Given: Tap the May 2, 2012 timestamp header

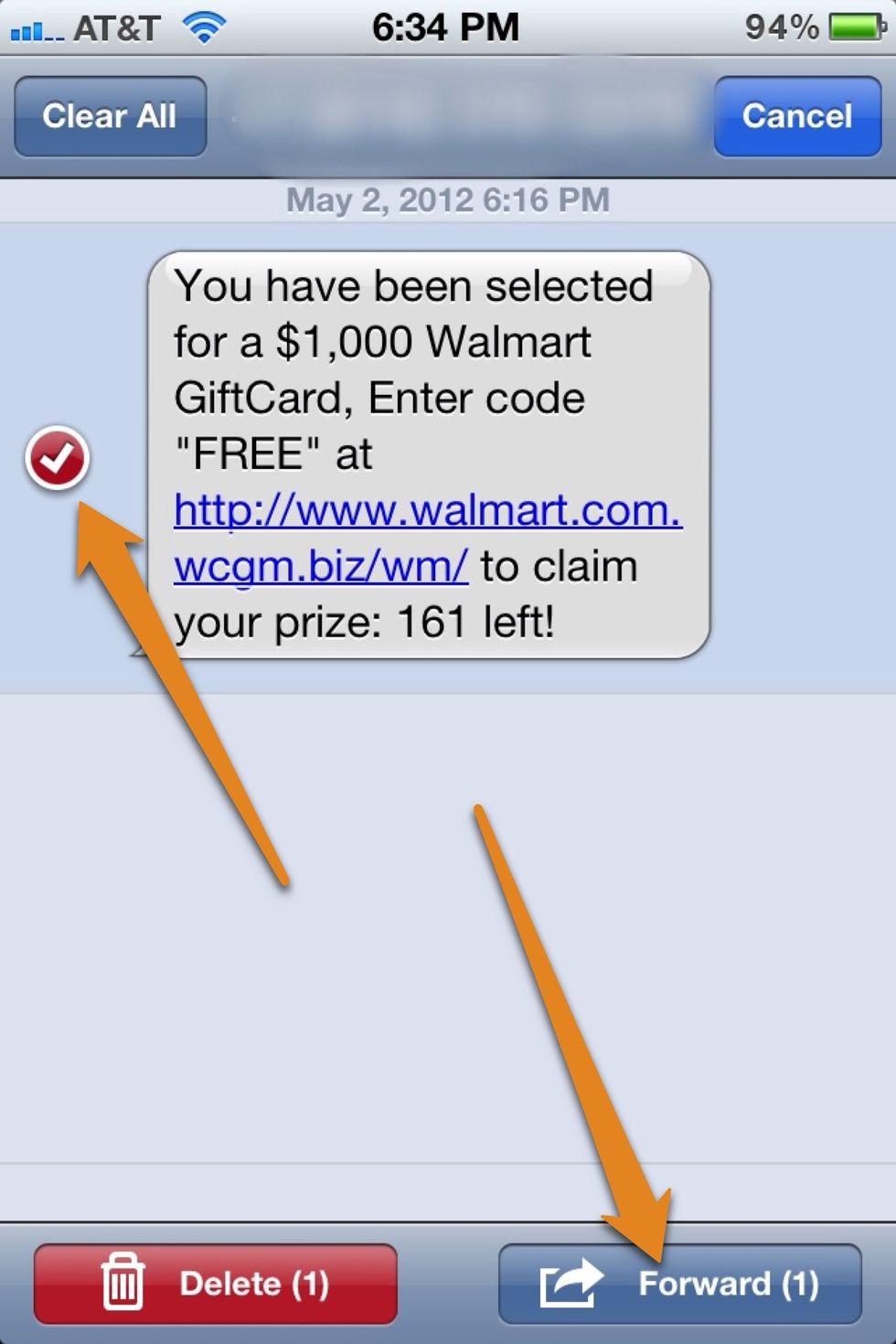Looking at the screenshot, I should (447, 199).
